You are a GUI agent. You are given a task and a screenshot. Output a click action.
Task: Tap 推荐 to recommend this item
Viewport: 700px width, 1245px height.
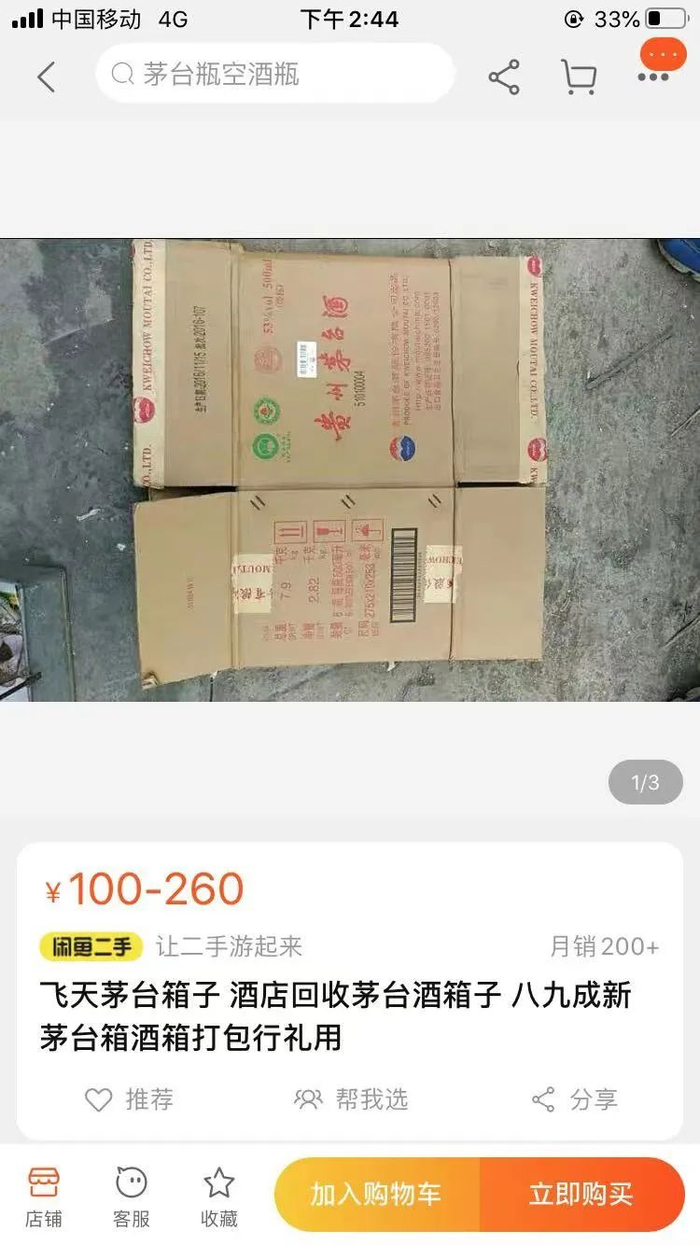(129, 1100)
